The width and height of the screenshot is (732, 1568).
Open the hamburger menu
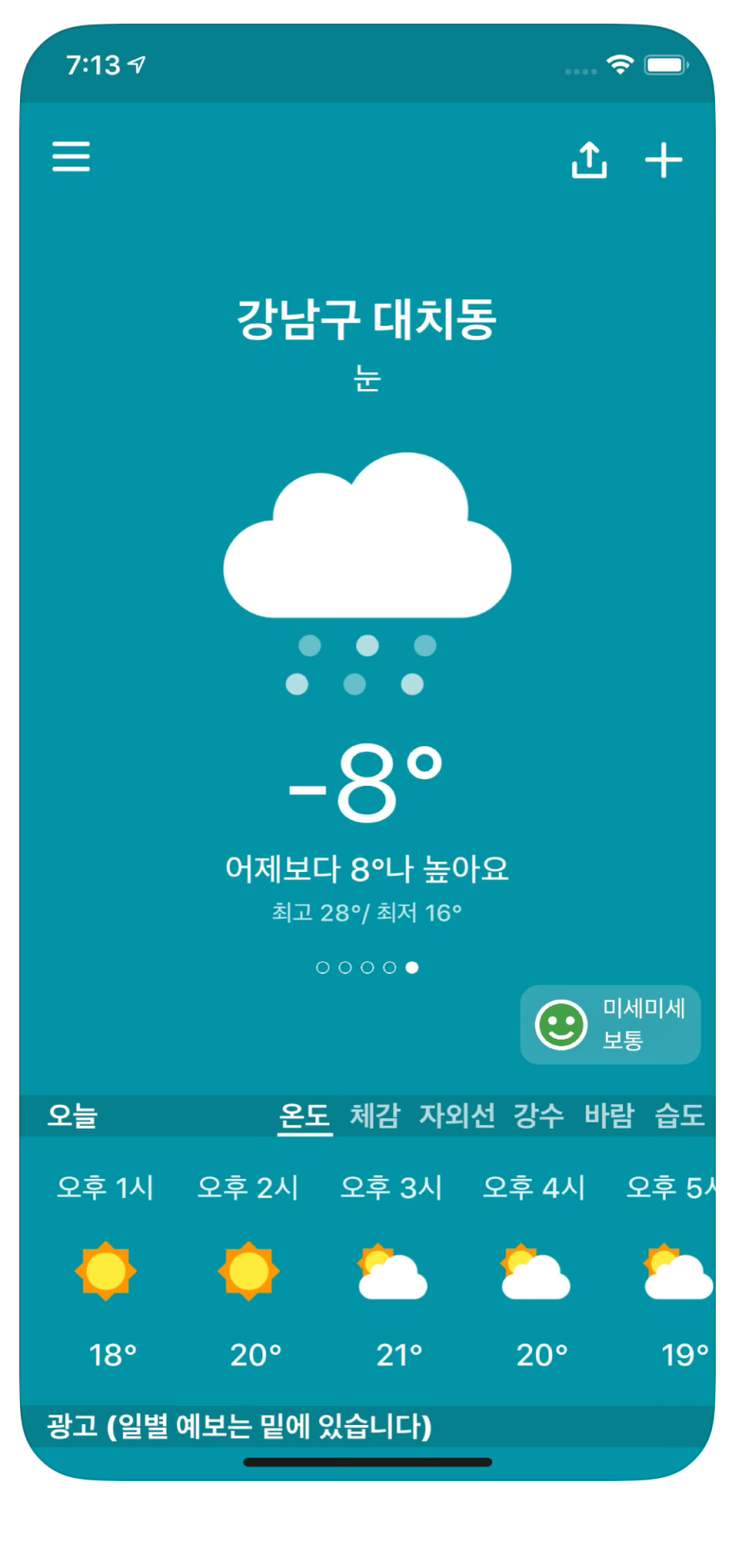[71, 156]
